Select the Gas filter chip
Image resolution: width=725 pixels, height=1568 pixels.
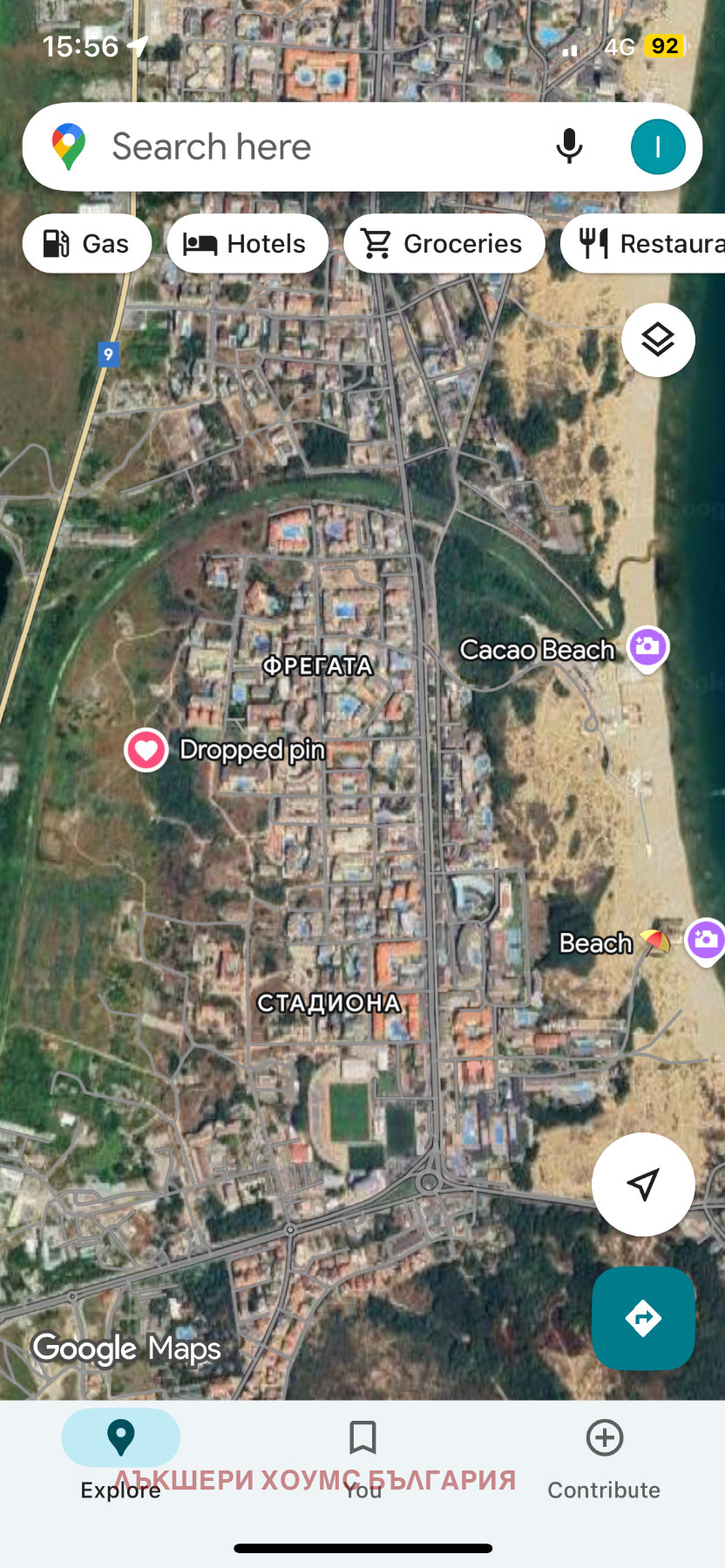[87, 244]
